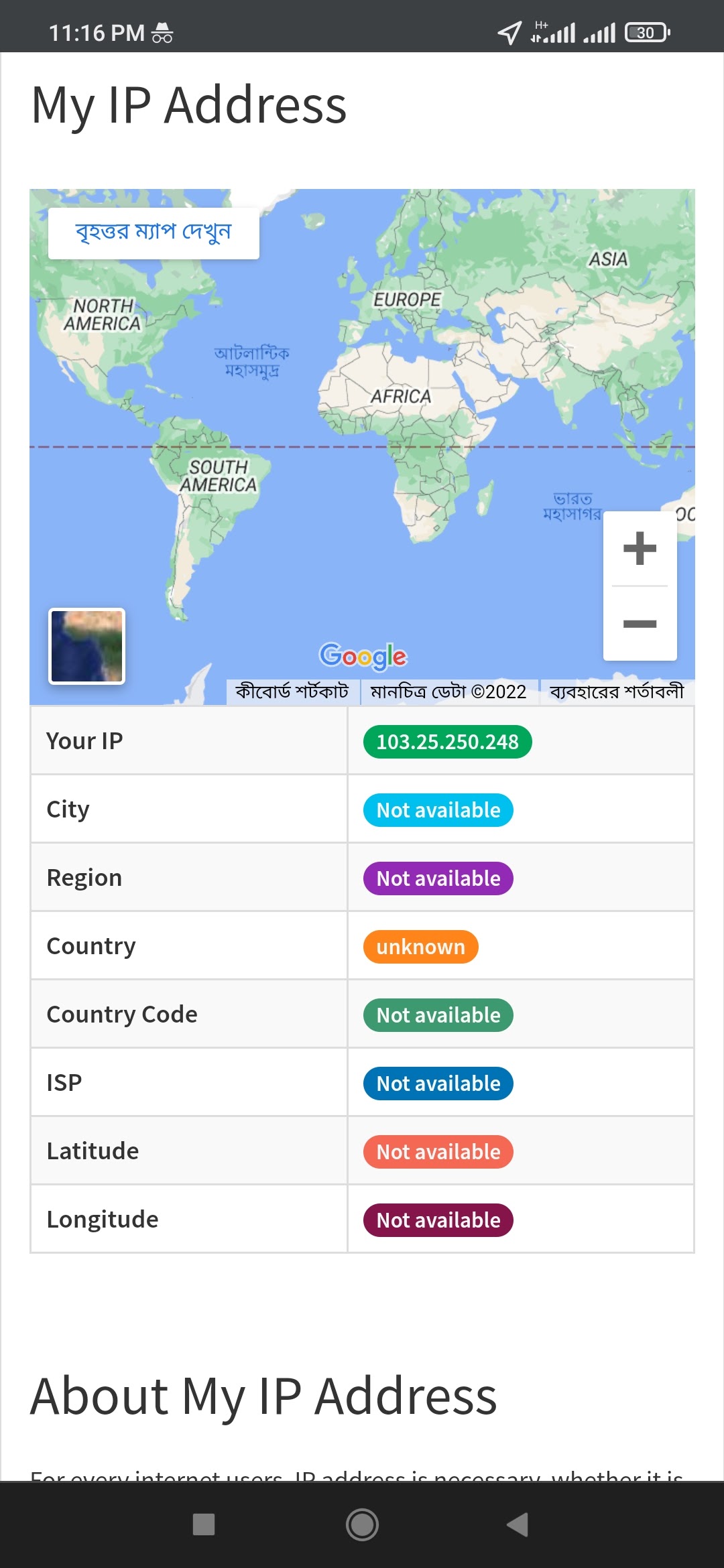
Task: Tap the Google logo on the map
Action: pos(363,656)
